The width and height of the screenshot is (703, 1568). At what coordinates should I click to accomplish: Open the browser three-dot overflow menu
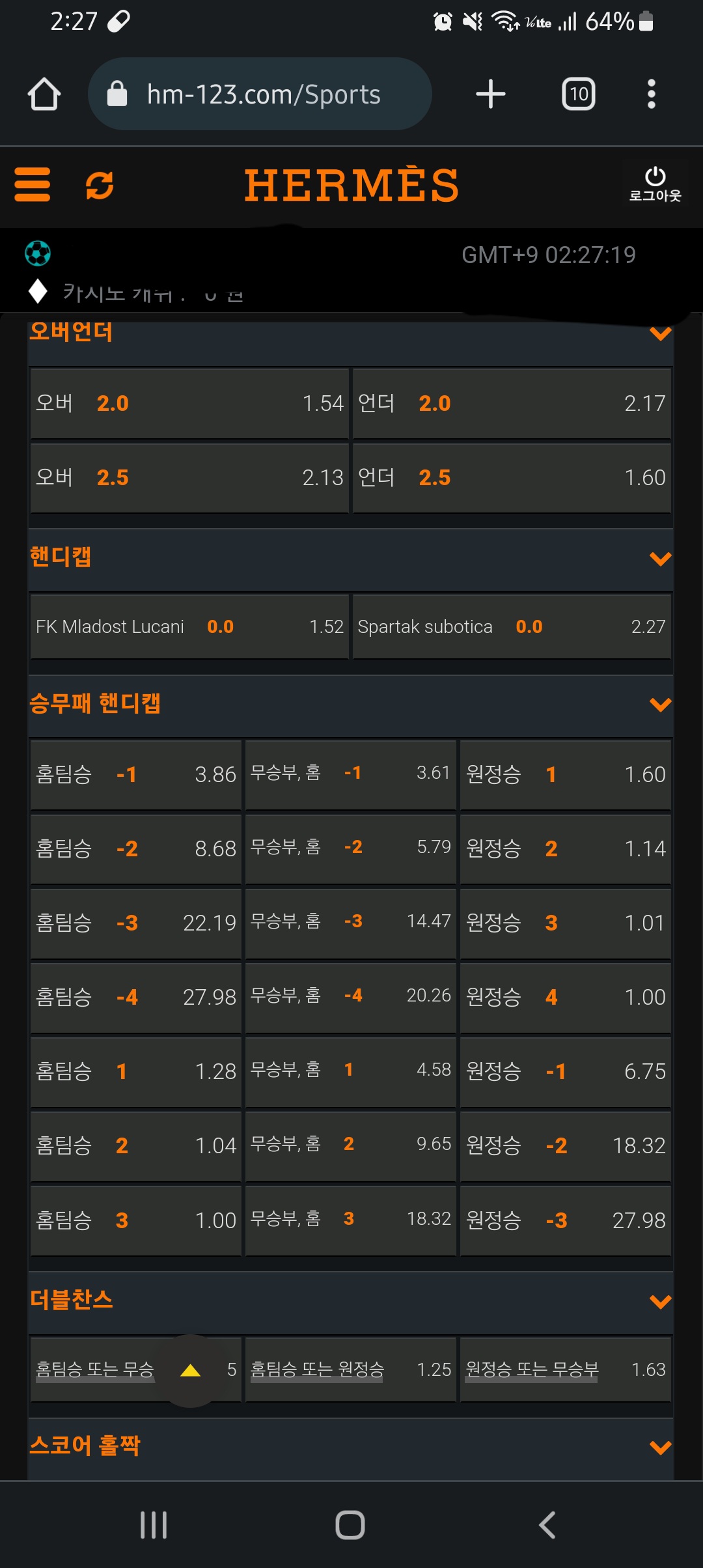(652, 94)
